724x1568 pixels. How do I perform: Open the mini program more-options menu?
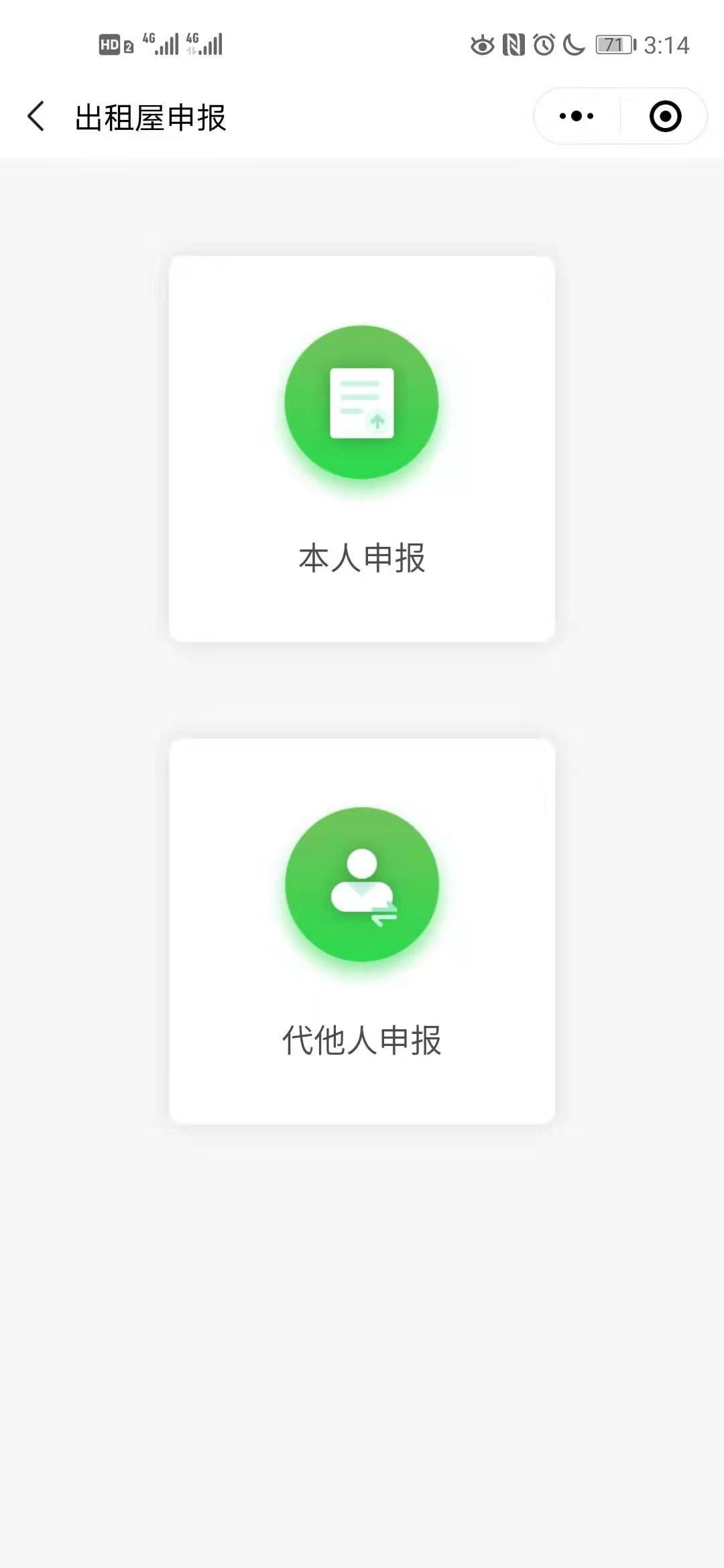point(577,117)
